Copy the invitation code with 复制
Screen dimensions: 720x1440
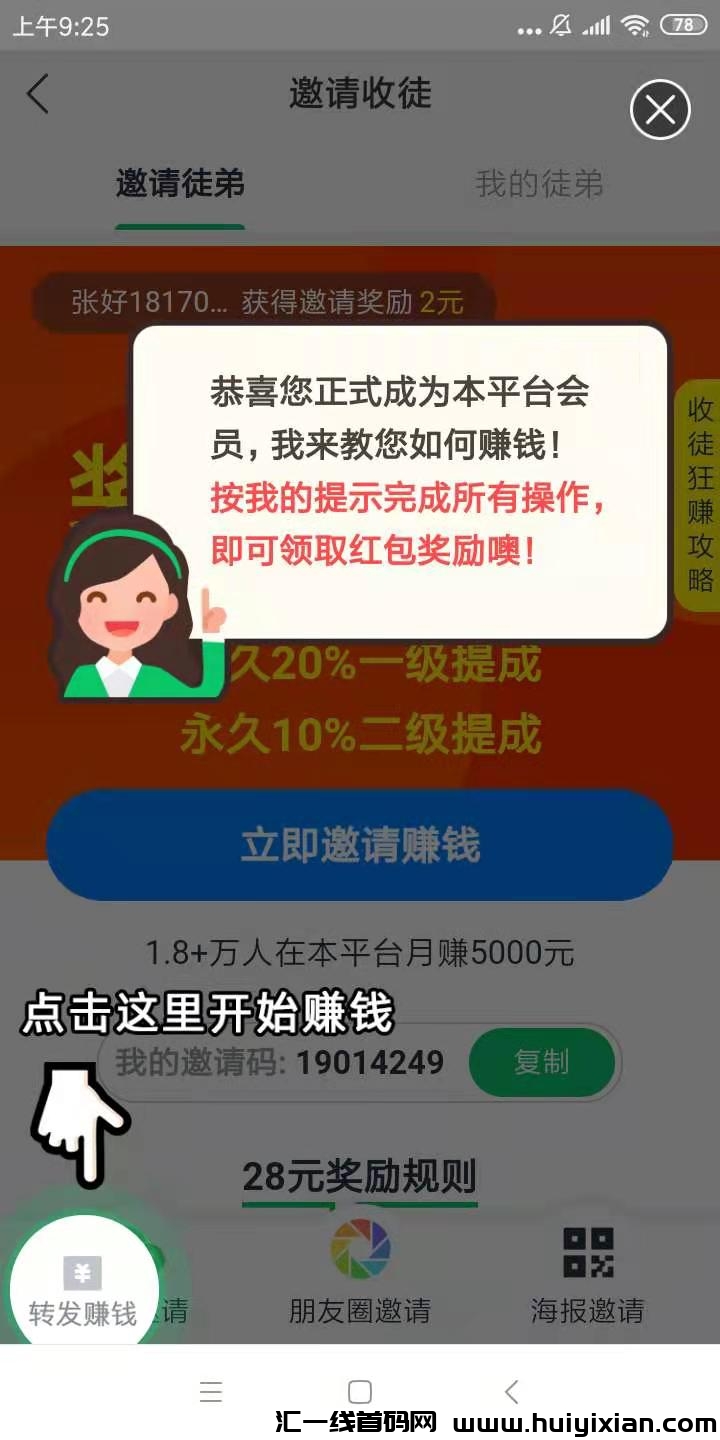coord(541,1062)
